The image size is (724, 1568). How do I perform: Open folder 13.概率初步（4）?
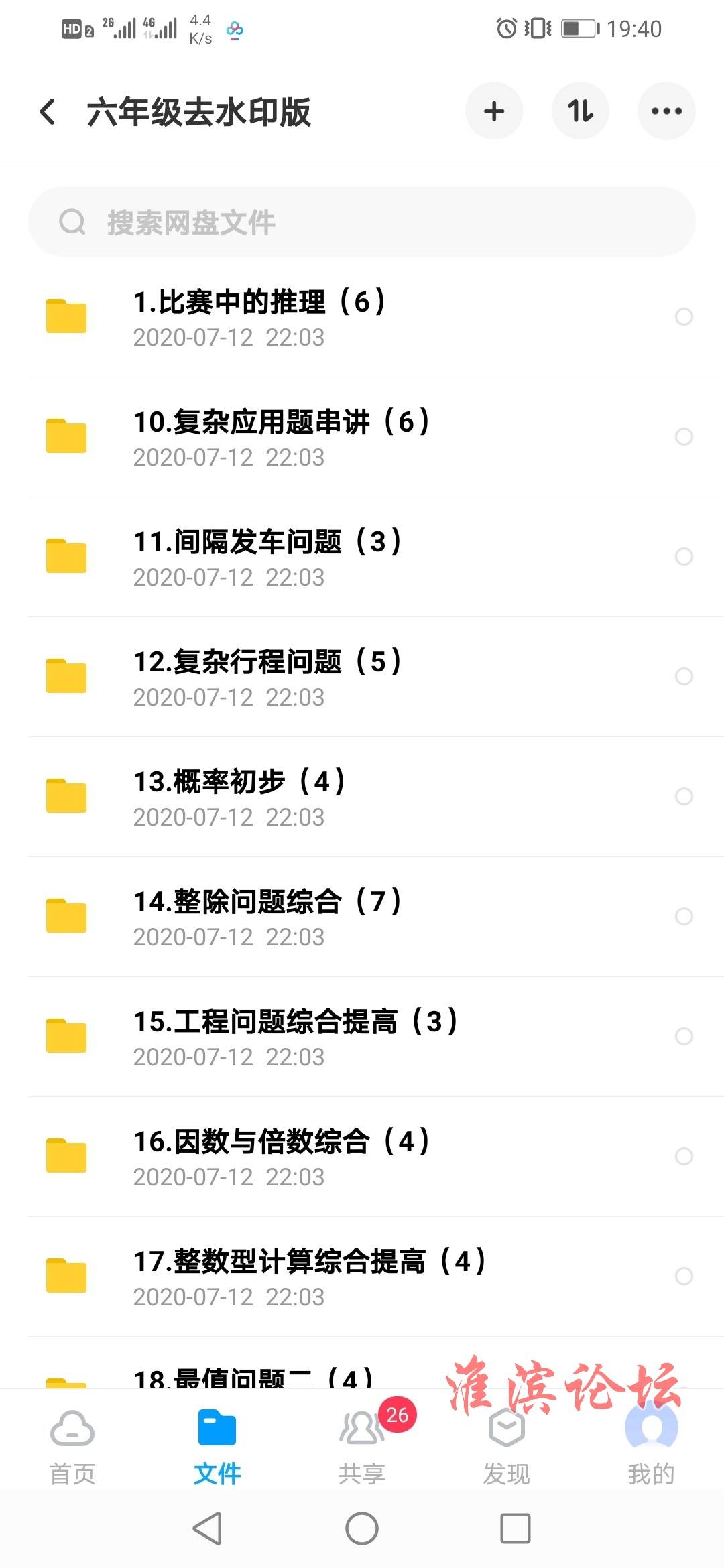coord(362,797)
